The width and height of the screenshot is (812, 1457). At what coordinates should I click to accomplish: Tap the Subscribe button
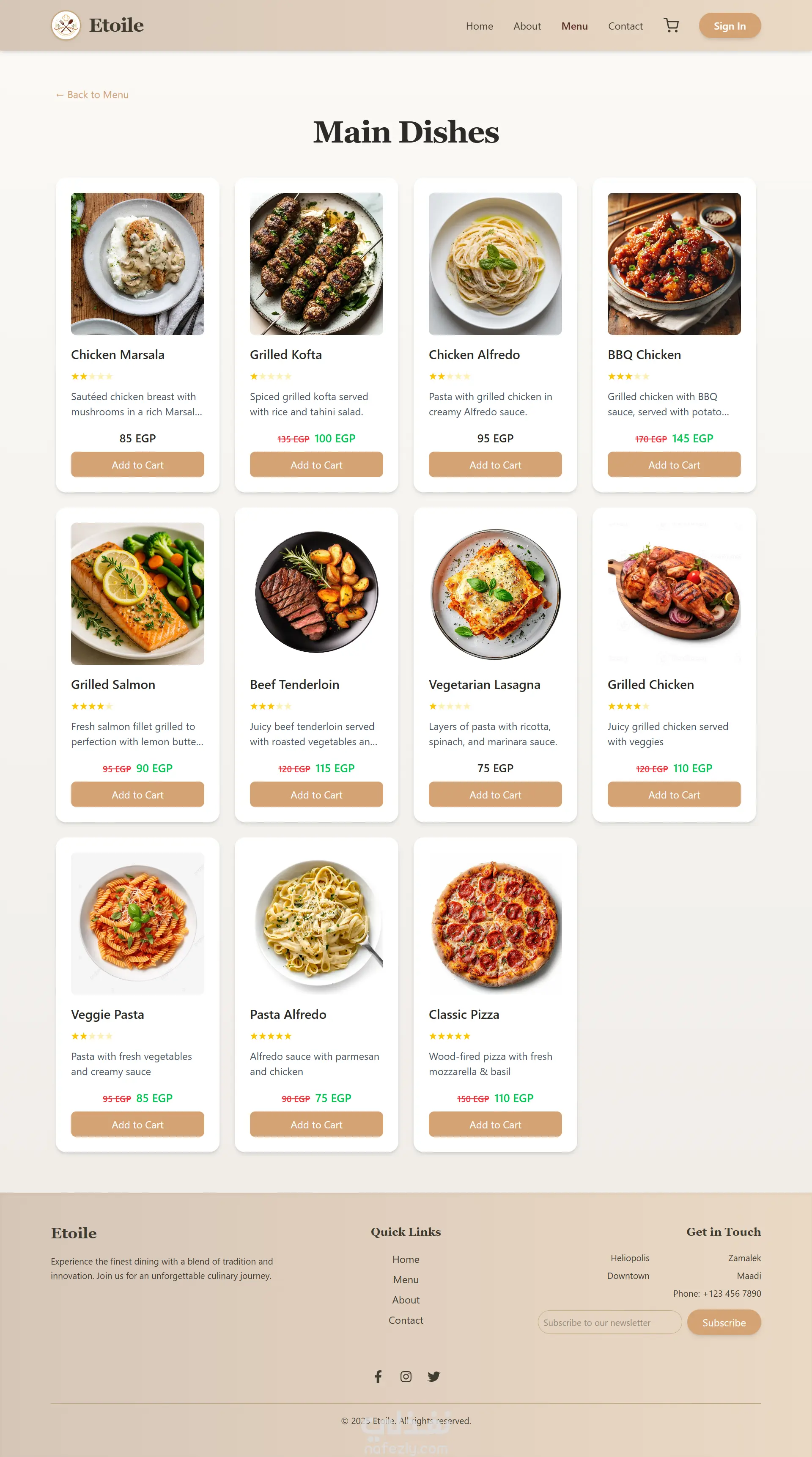click(x=724, y=1323)
